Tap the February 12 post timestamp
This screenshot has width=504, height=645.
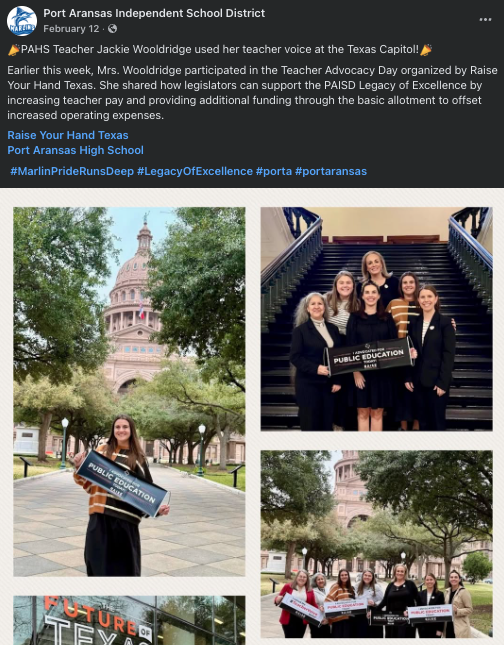[71, 29]
